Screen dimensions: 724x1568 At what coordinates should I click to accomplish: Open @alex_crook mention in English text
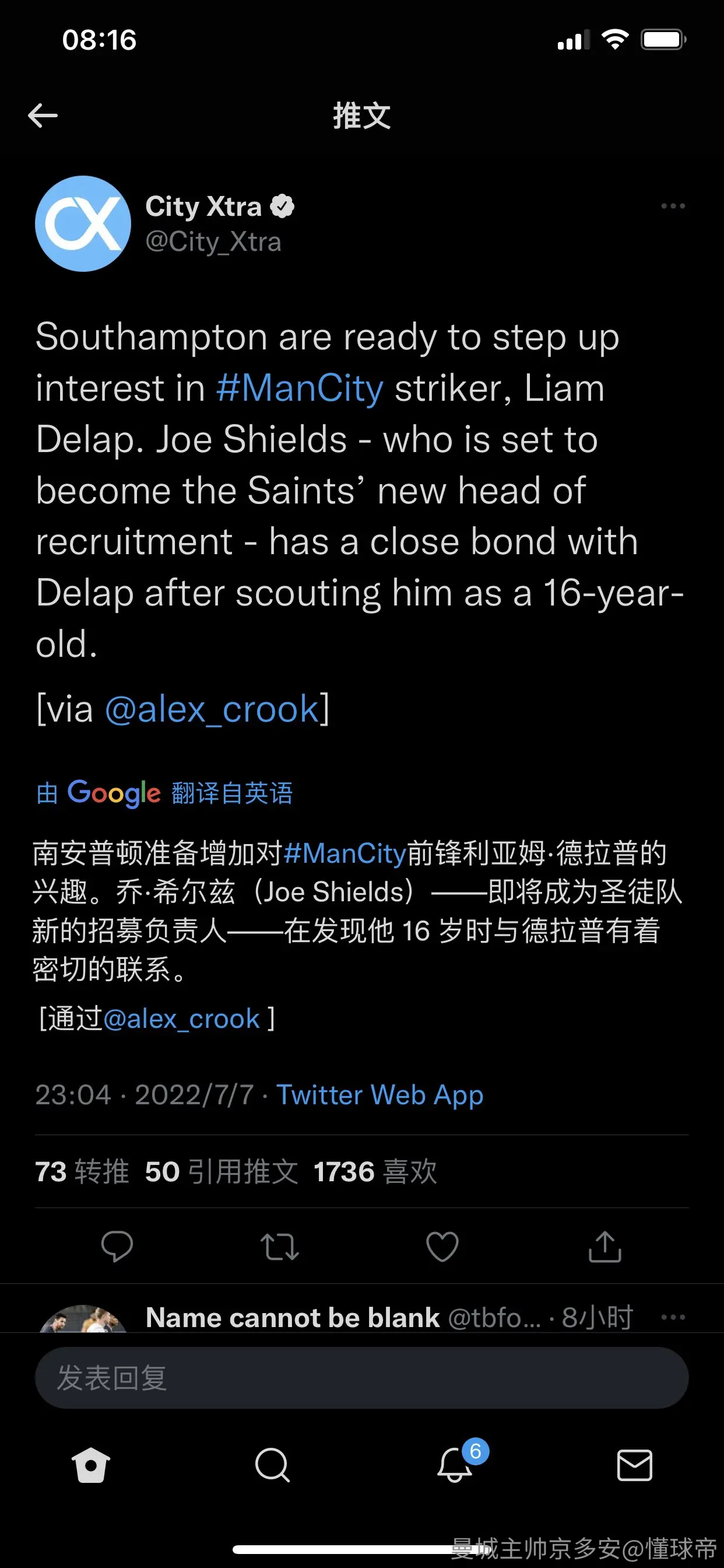tap(212, 709)
